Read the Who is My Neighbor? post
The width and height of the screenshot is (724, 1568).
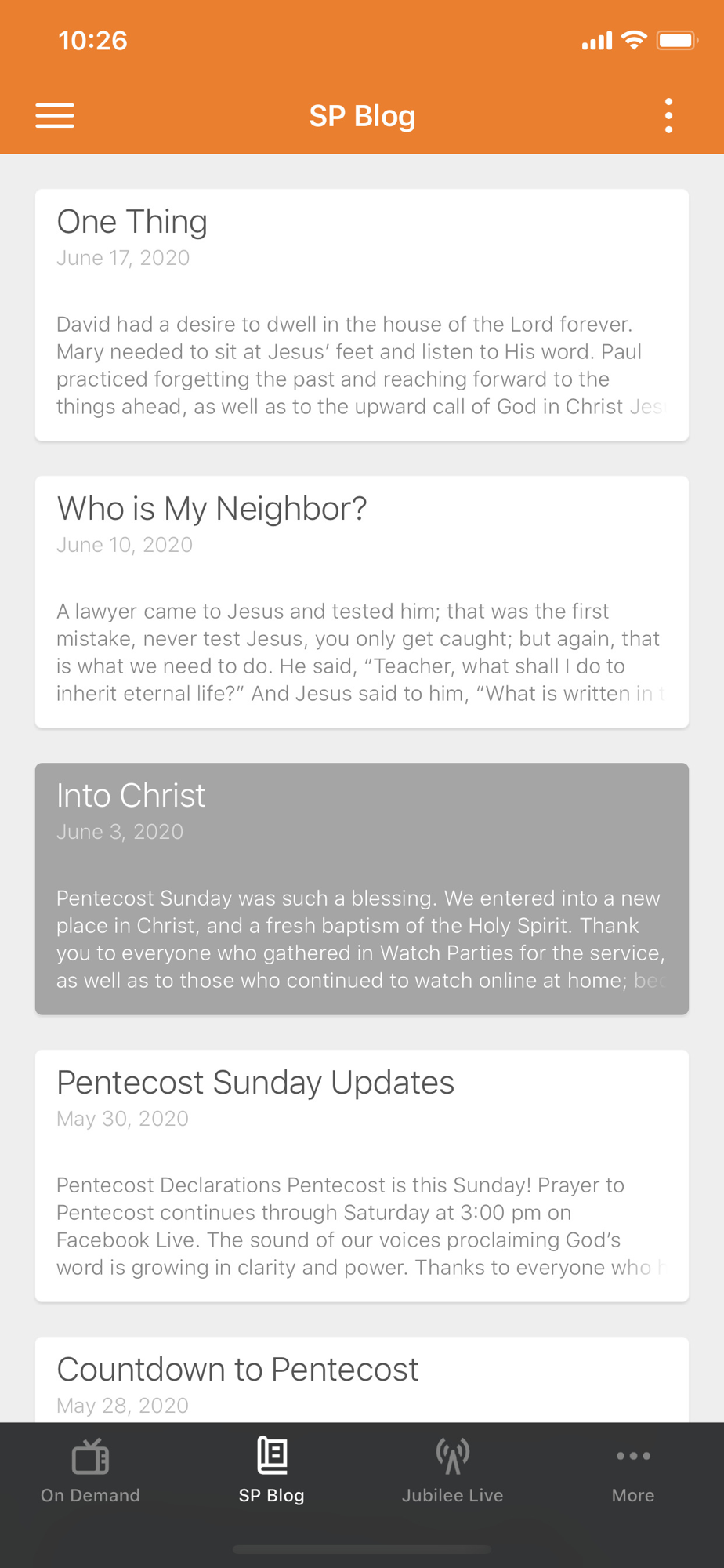(x=361, y=601)
